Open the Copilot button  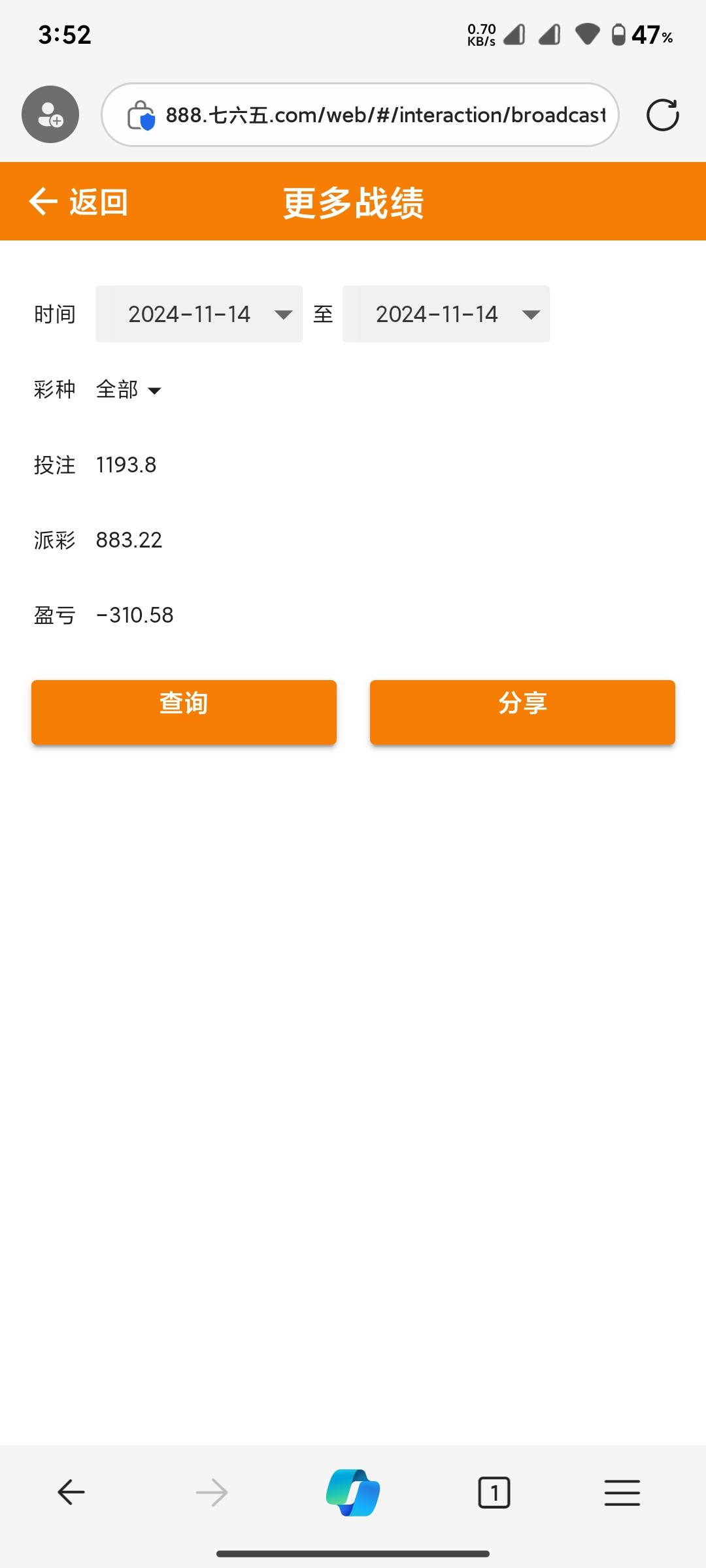click(x=353, y=1493)
